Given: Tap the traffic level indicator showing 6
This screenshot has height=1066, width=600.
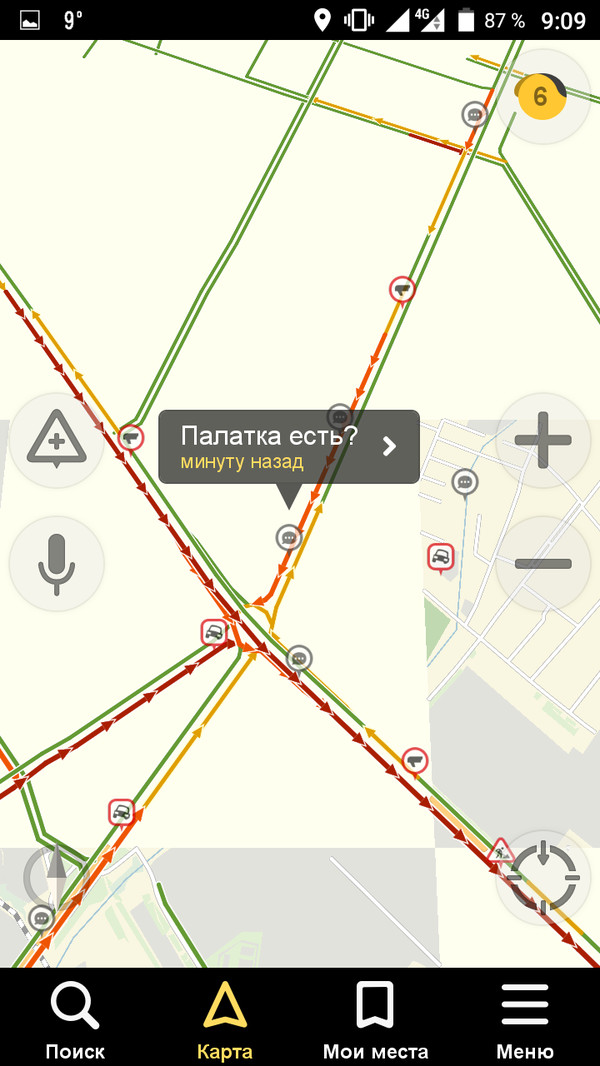Looking at the screenshot, I should 541,96.
